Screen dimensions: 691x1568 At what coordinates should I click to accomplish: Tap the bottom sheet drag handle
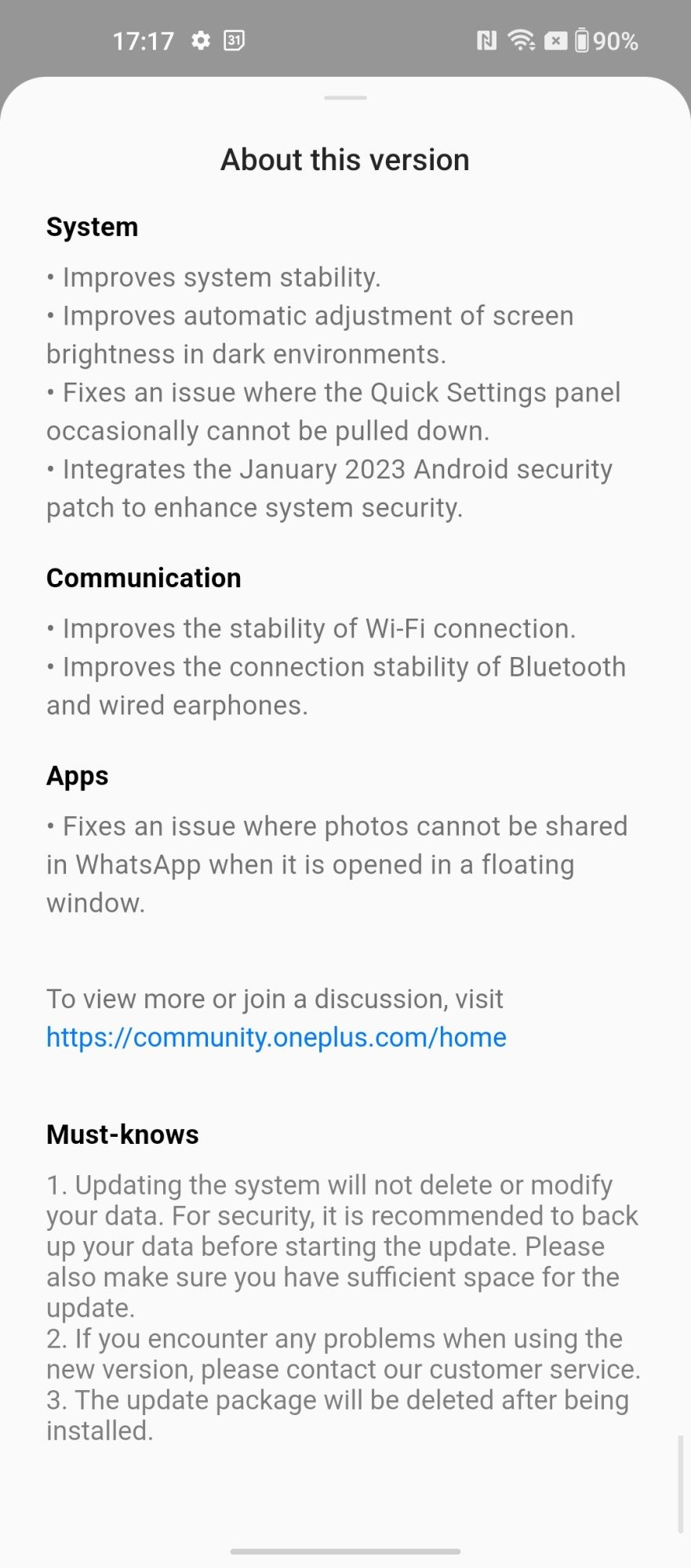click(345, 98)
